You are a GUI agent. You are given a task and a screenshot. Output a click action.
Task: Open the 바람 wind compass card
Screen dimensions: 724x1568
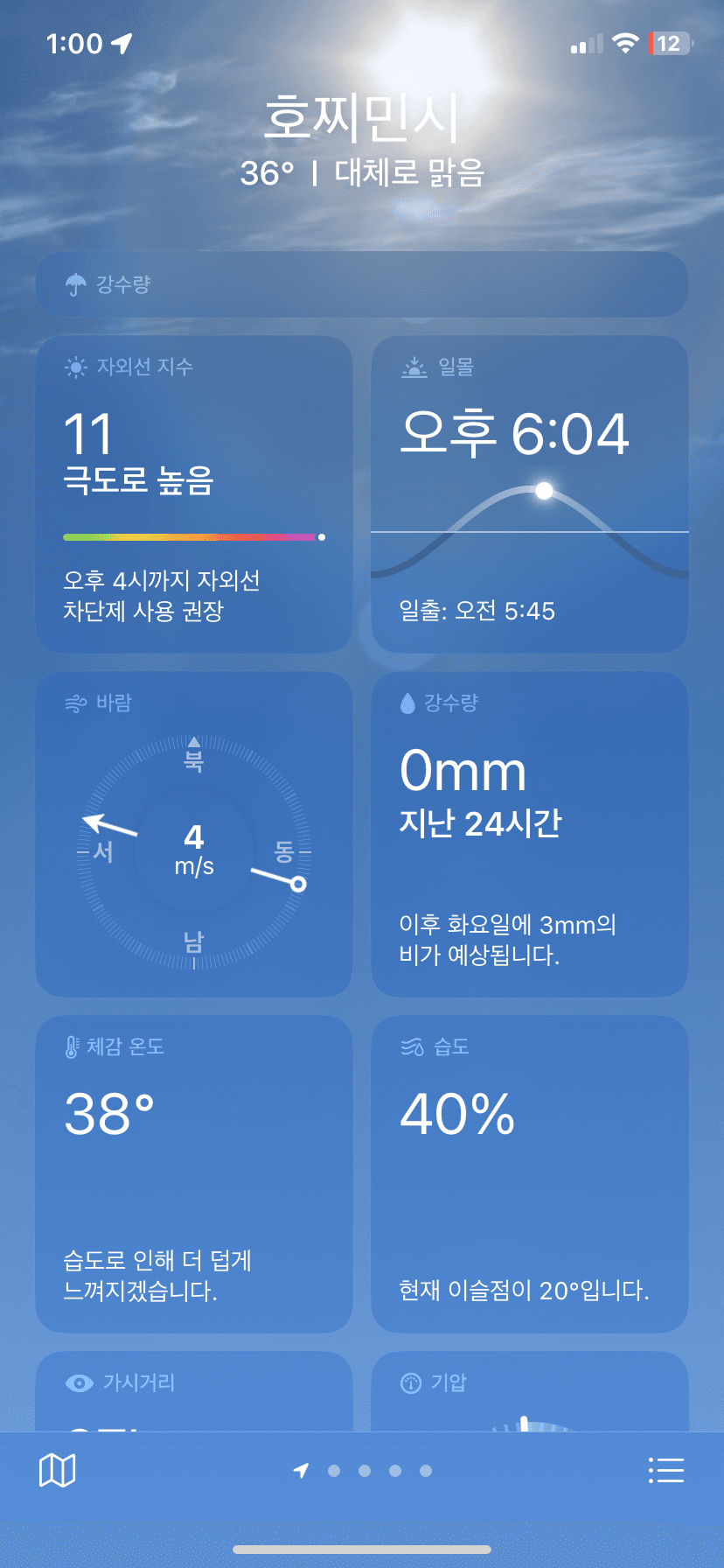(x=194, y=834)
